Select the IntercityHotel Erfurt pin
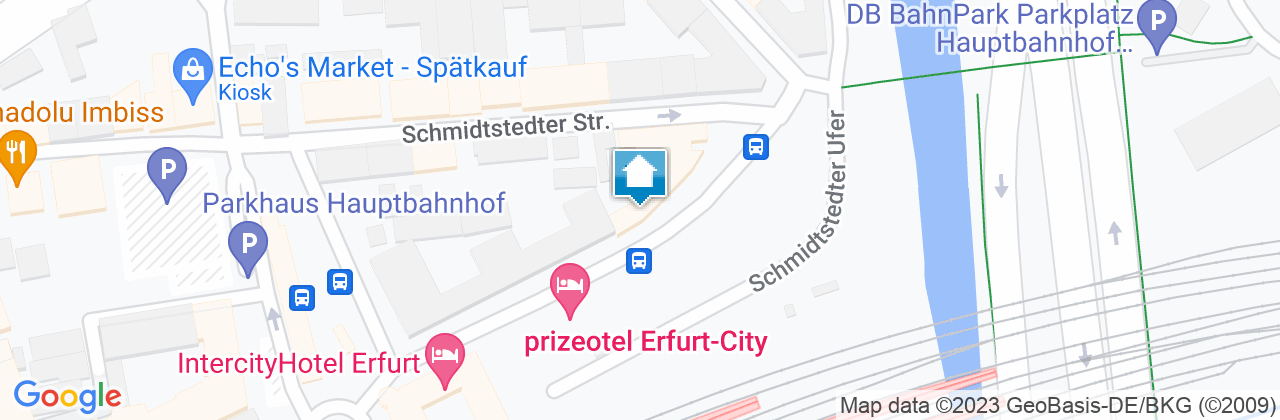Image resolution: width=1280 pixels, height=420 pixels. (x=445, y=360)
